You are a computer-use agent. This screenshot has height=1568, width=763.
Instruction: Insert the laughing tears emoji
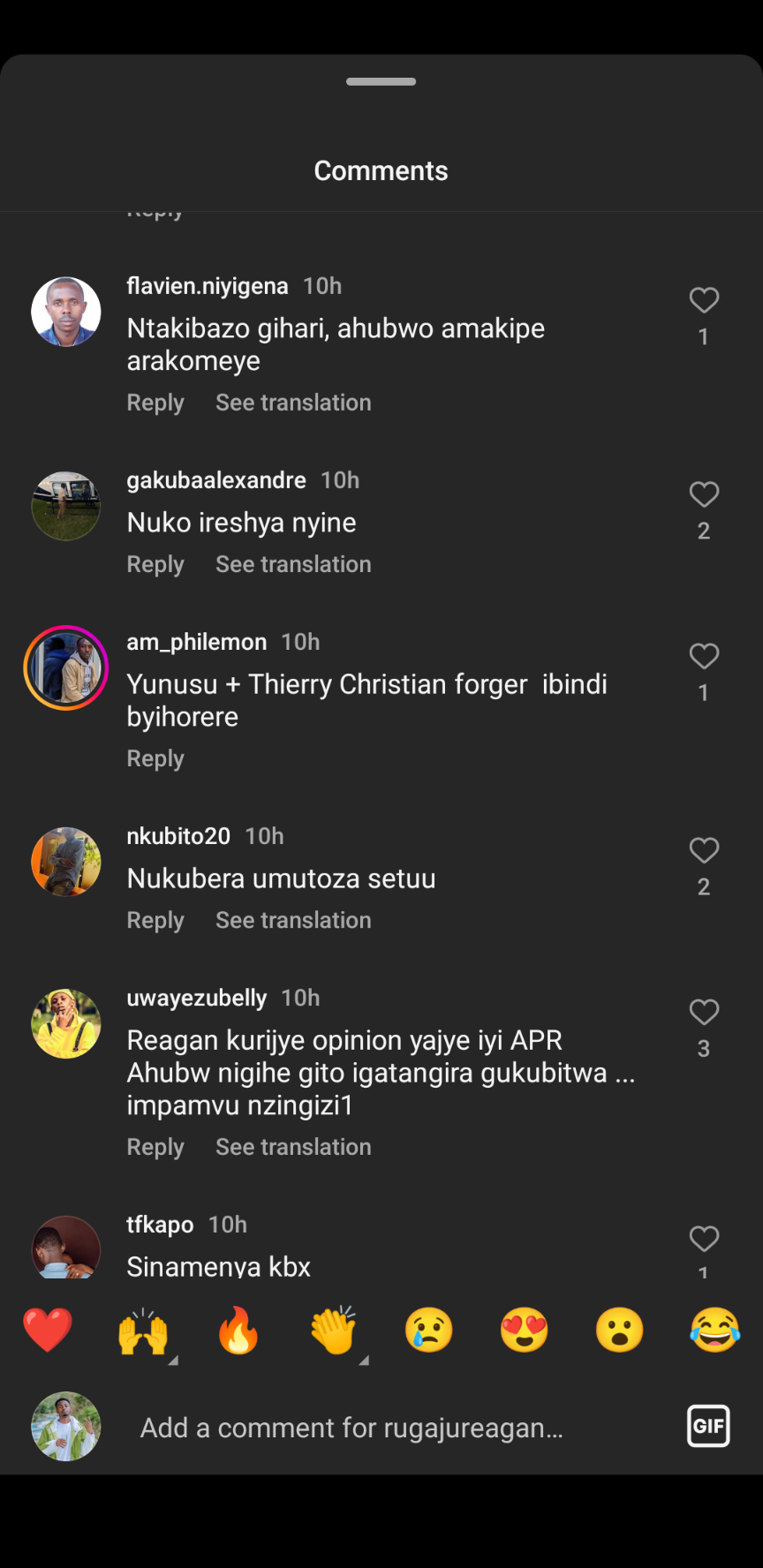click(715, 1331)
